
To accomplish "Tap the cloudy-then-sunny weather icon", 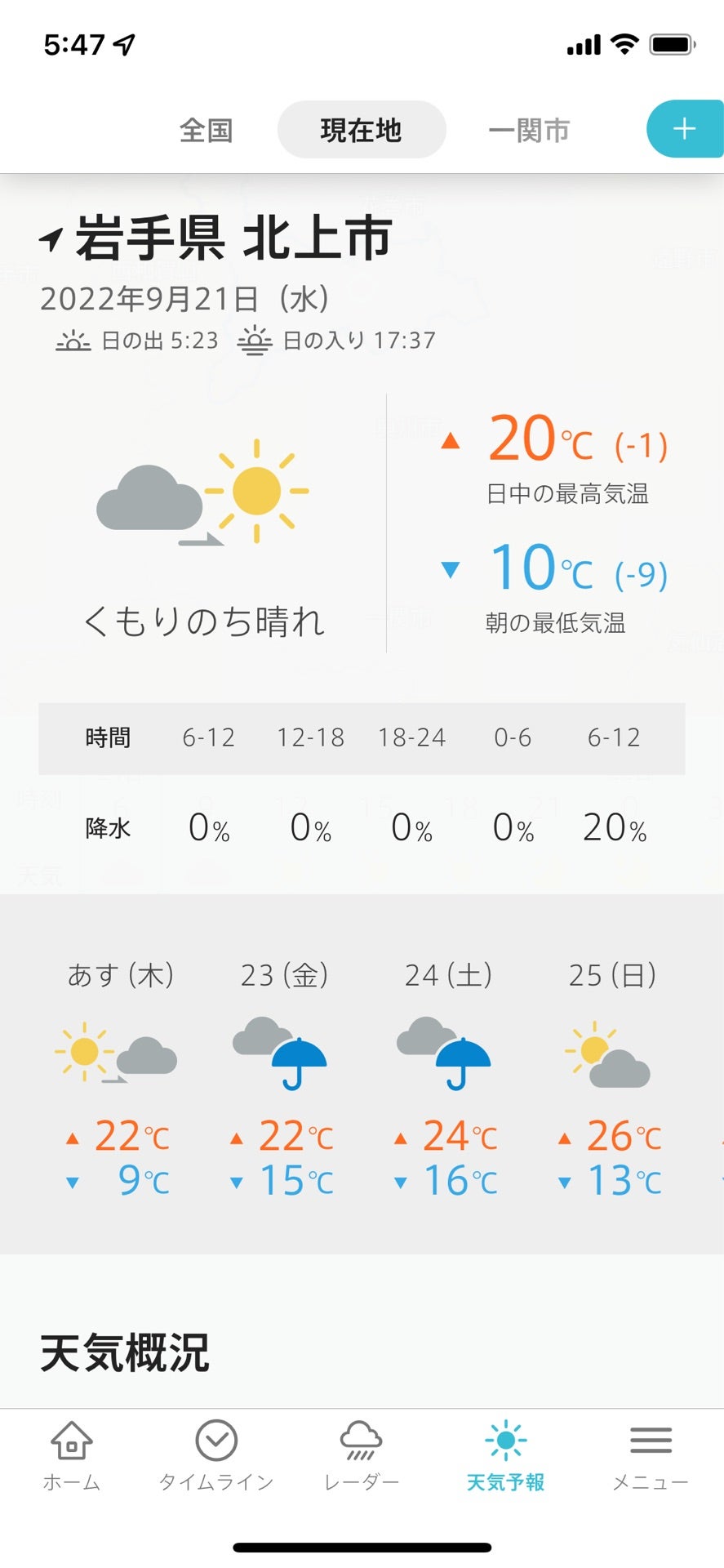I will [x=204, y=498].
